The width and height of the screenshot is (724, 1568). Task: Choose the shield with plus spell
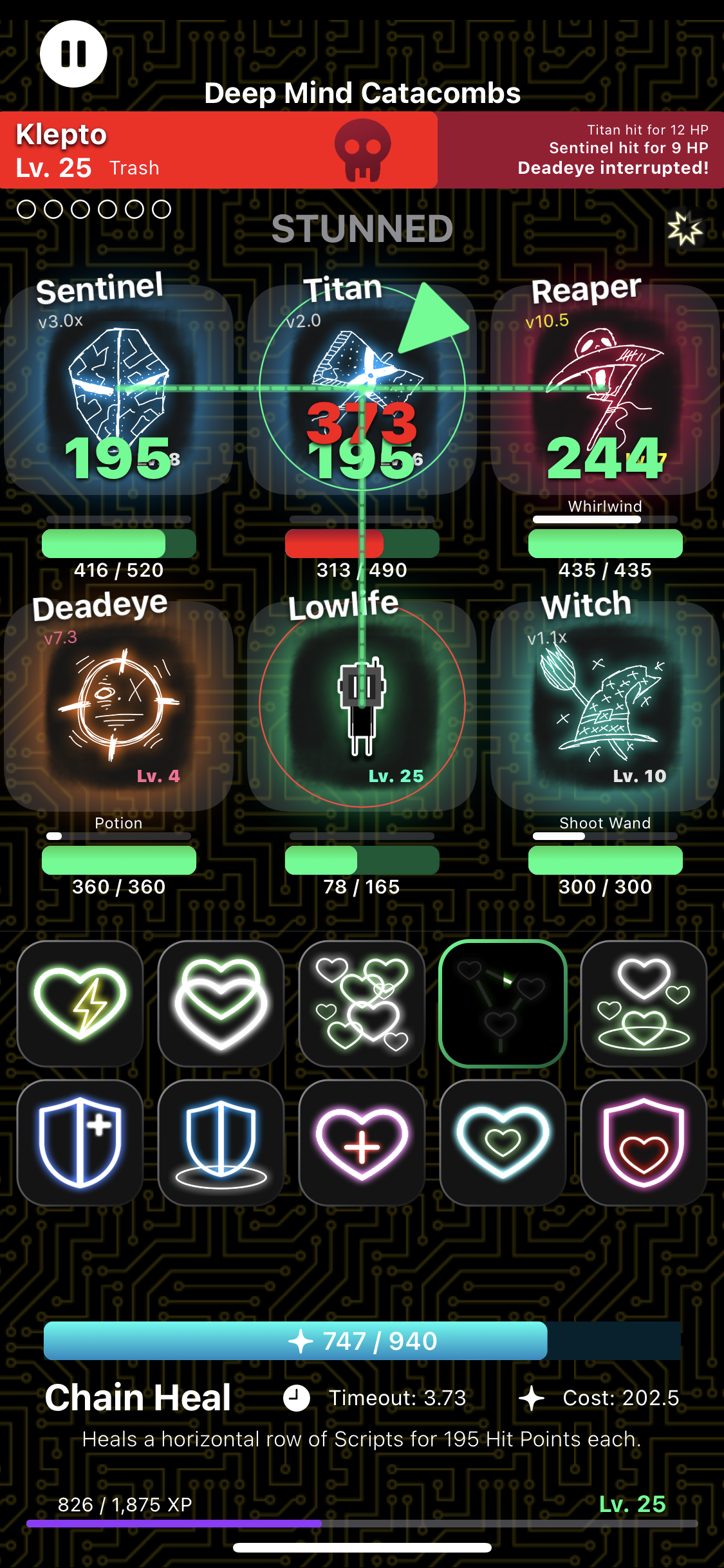tap(80, 1143)
